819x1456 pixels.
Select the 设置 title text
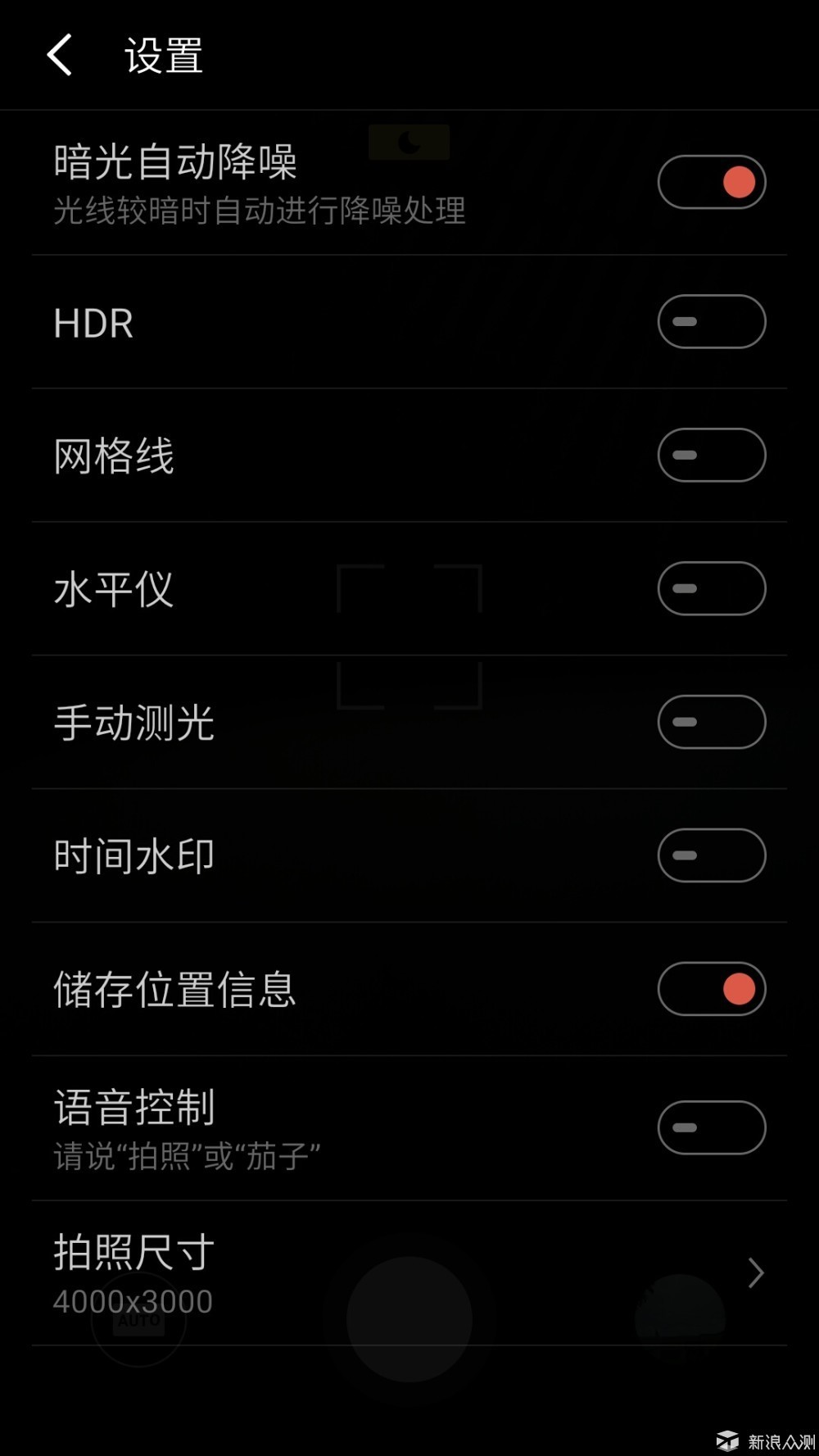(x=162, y=56)
